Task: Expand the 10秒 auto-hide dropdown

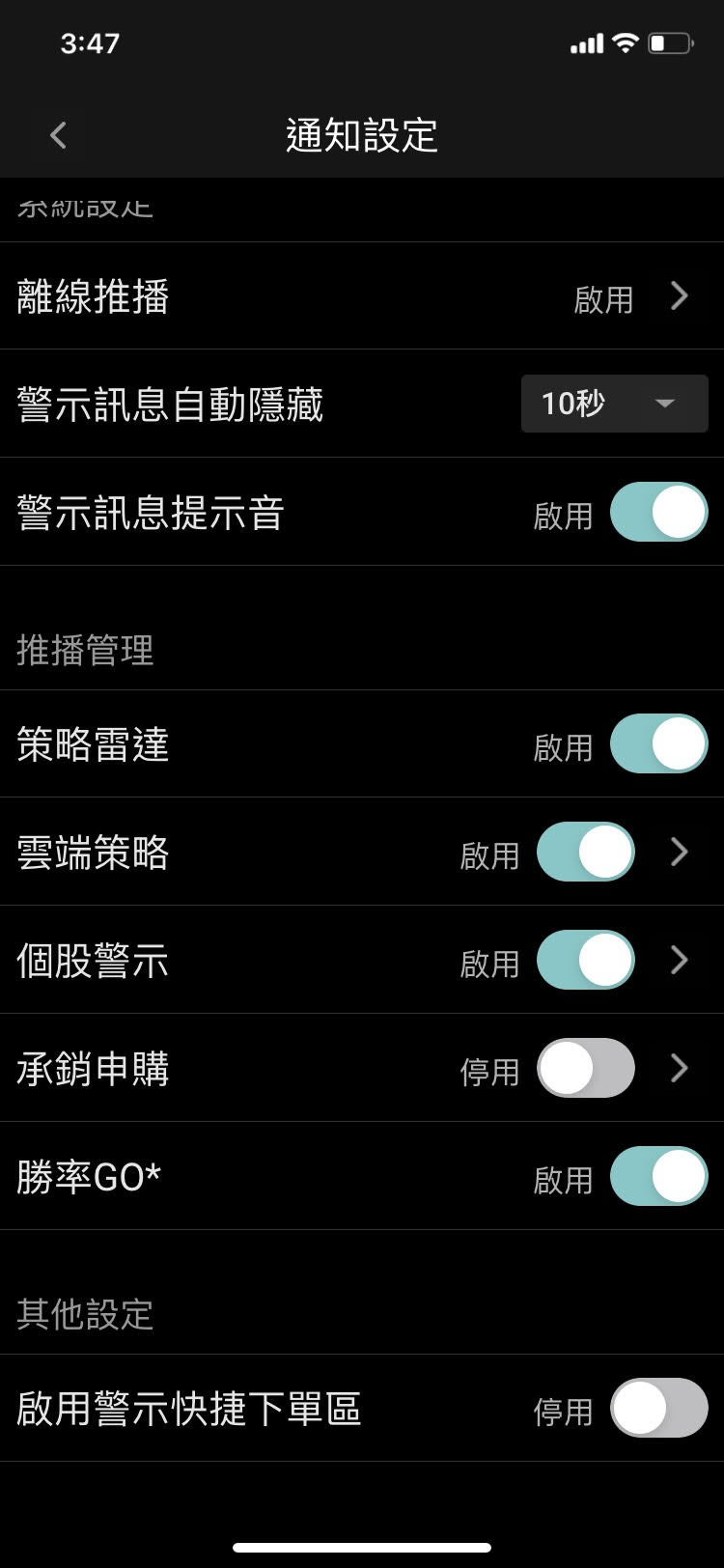Action: [614, 404]
